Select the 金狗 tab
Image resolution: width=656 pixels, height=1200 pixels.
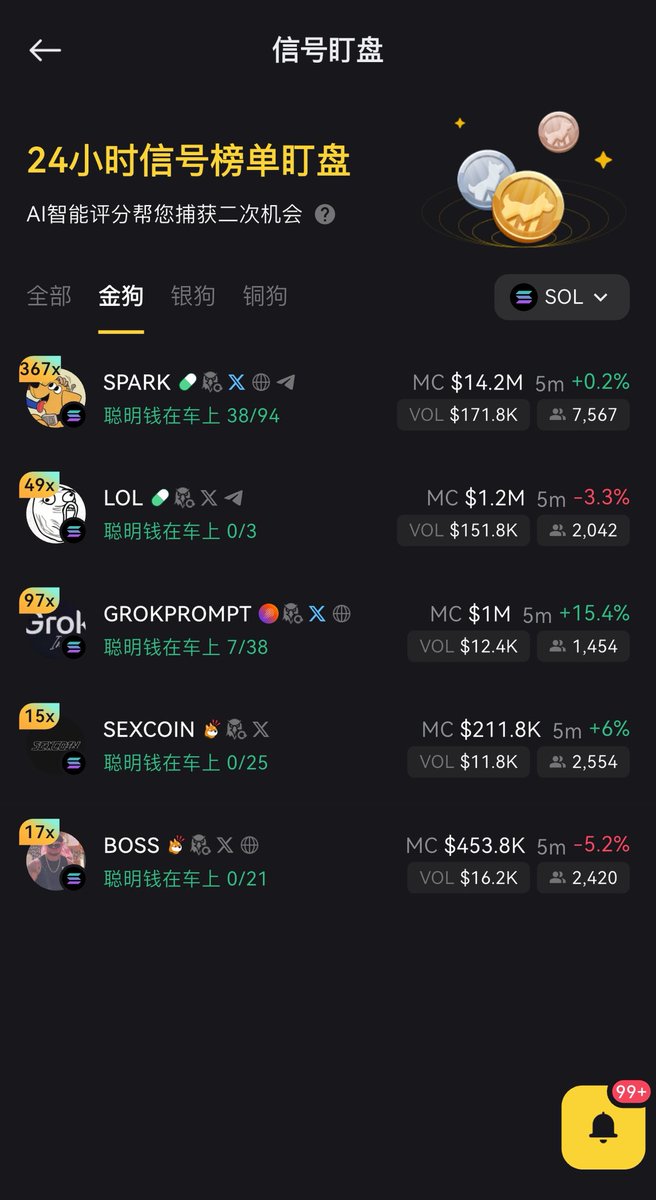[121, 296]
